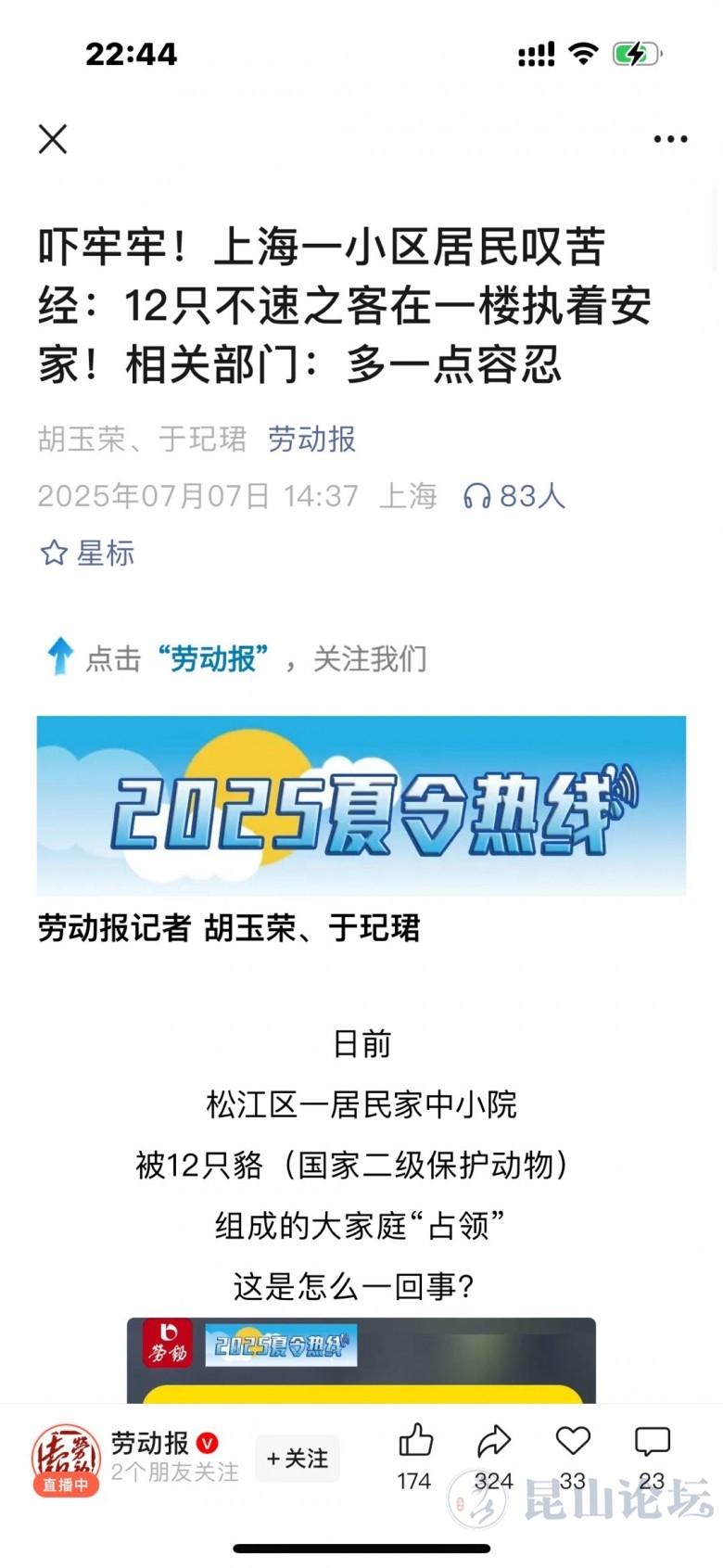
Task: Play the embedded 劳动报 video
Action: coord(361,1359)
